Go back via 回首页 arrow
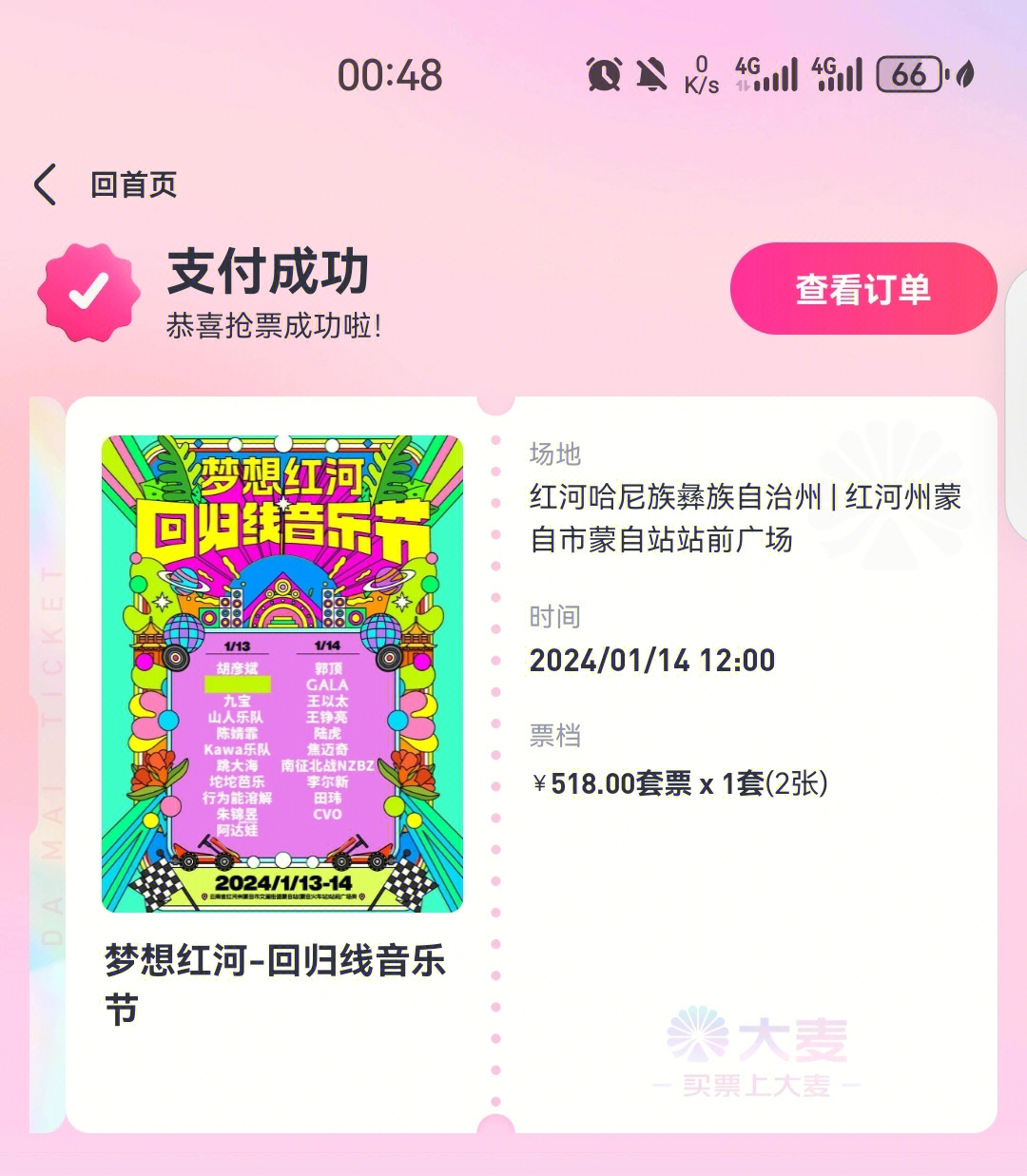This screenshot has width=1027, height=1176. click(46, 184)
